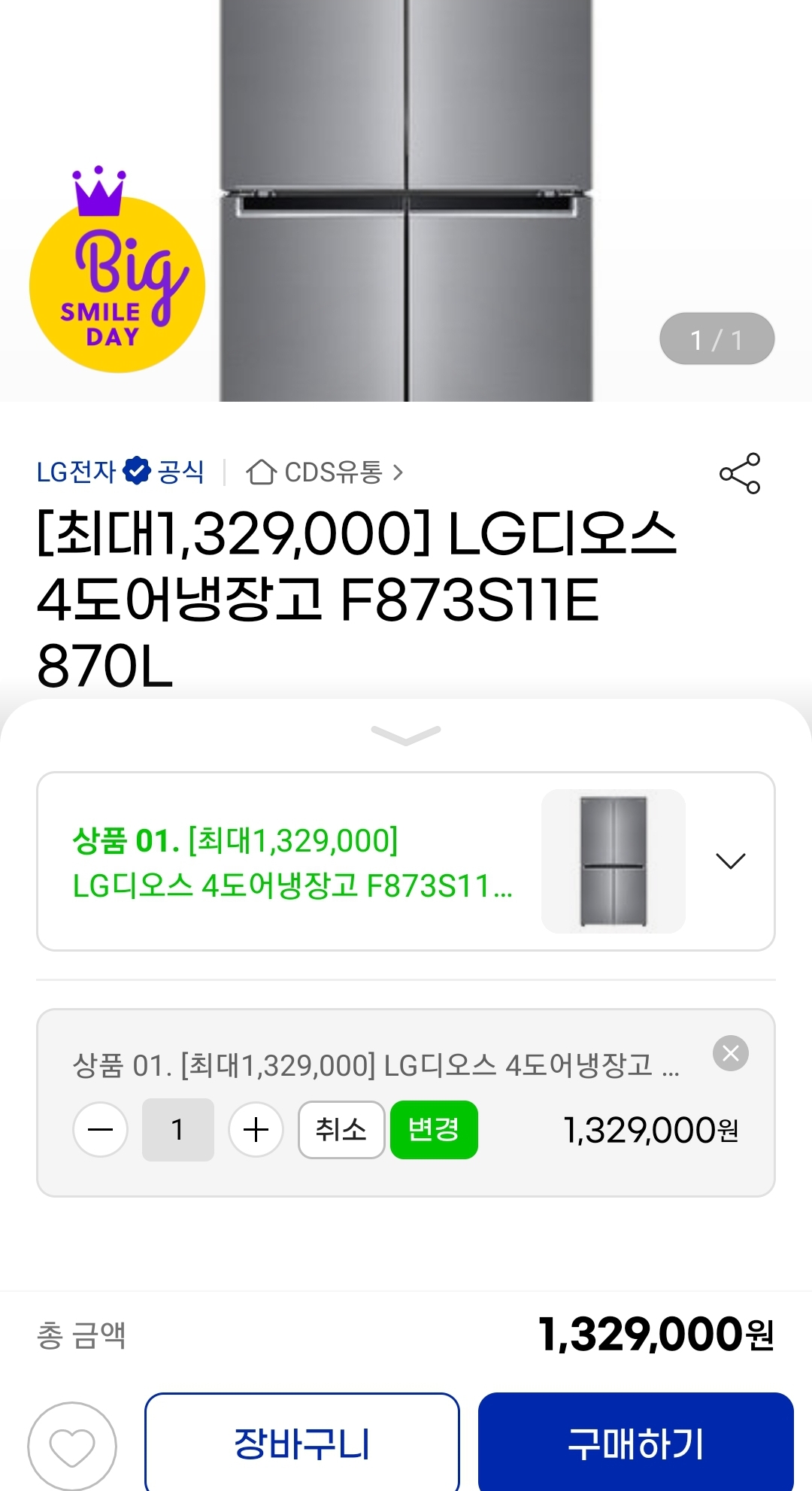Decrease quantity with the minus button
The image size is (812, 1491).
click(x=101, y=1130)
